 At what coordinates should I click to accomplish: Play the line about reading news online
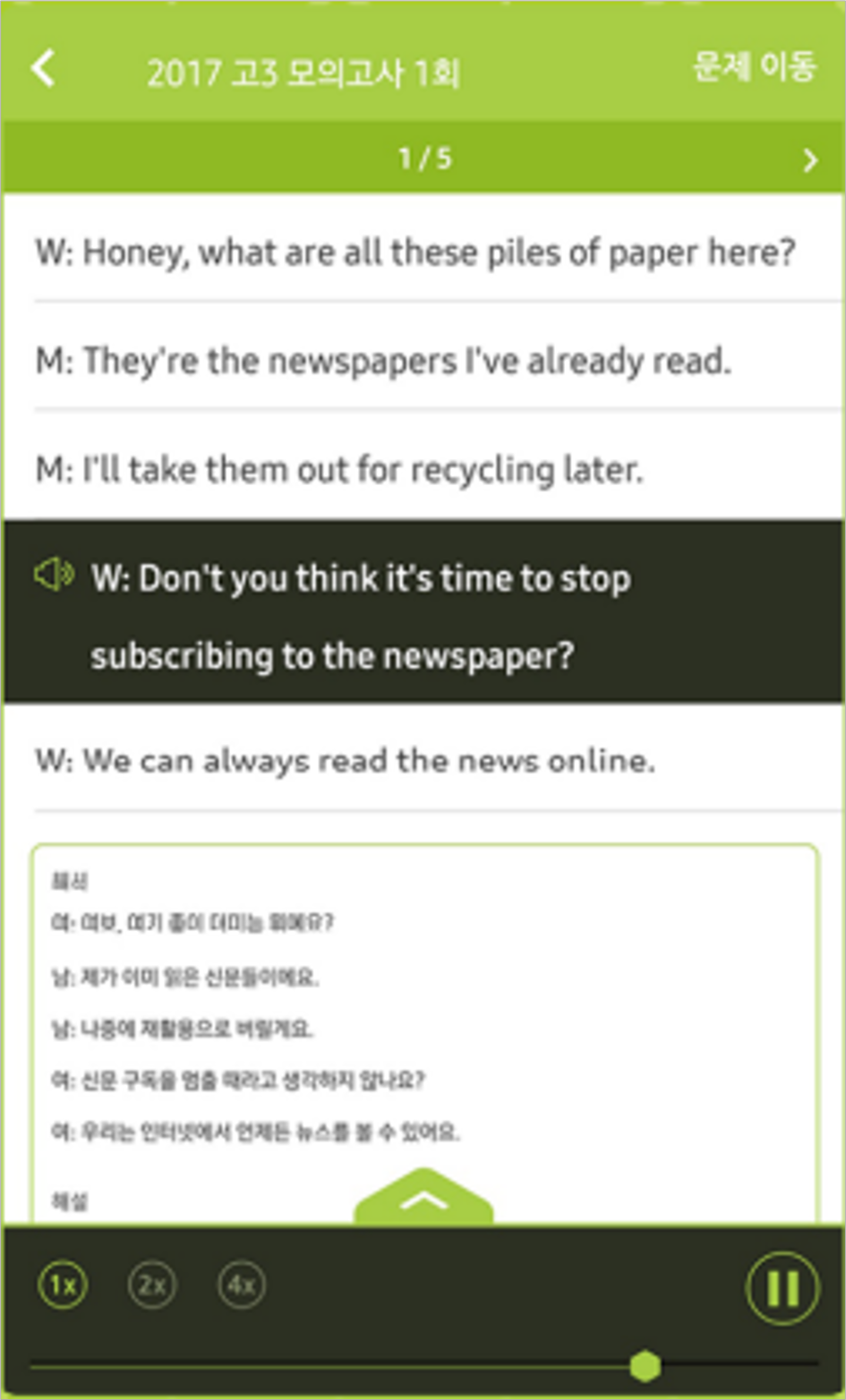click(423, 760)
